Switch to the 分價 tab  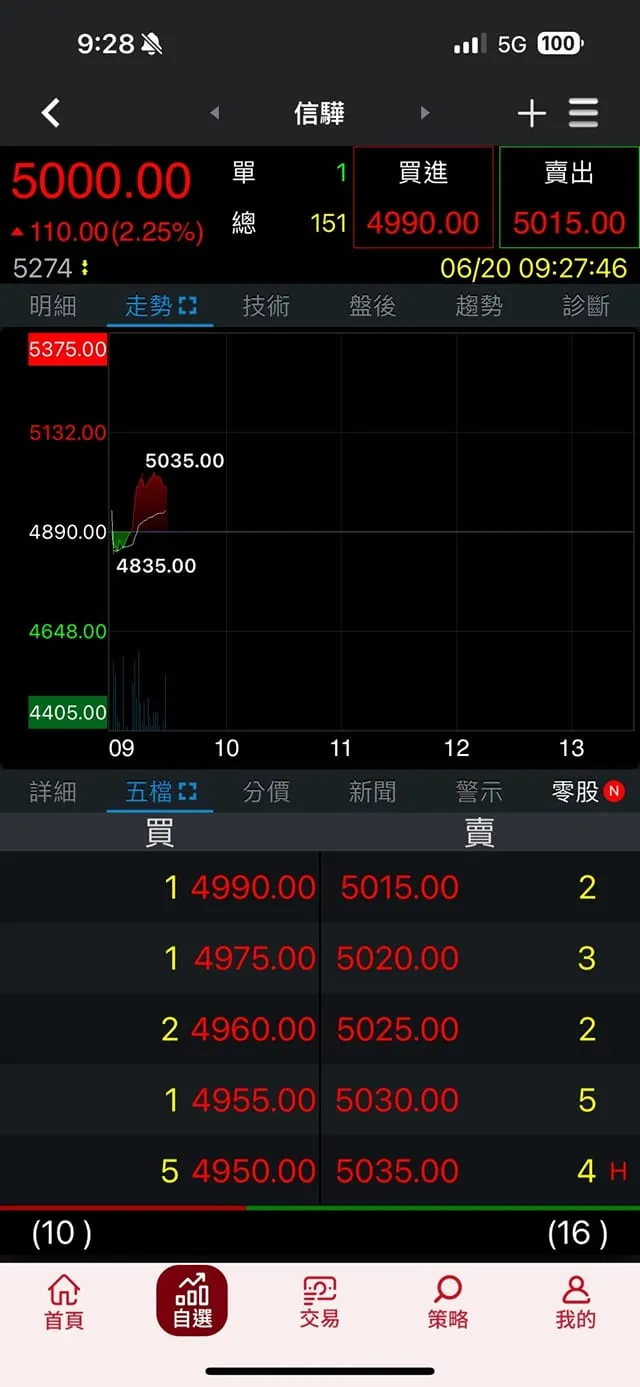[266, 792]
